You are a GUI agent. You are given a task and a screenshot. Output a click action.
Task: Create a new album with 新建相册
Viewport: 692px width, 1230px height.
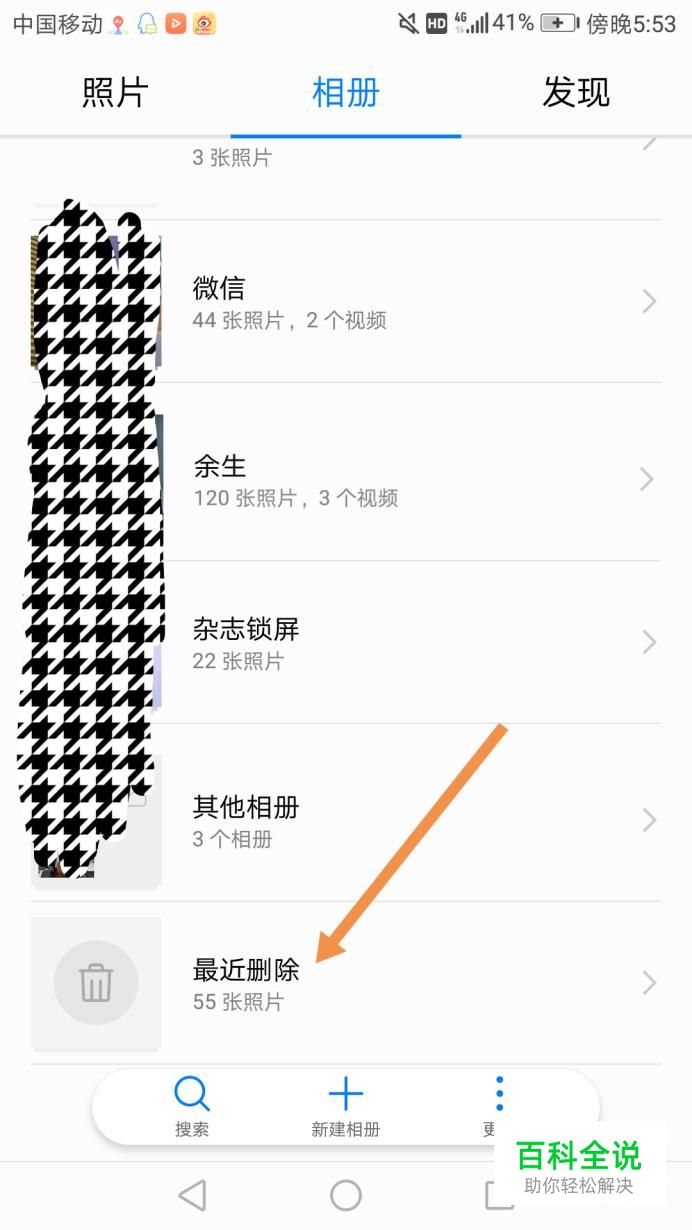(345, 1107)
